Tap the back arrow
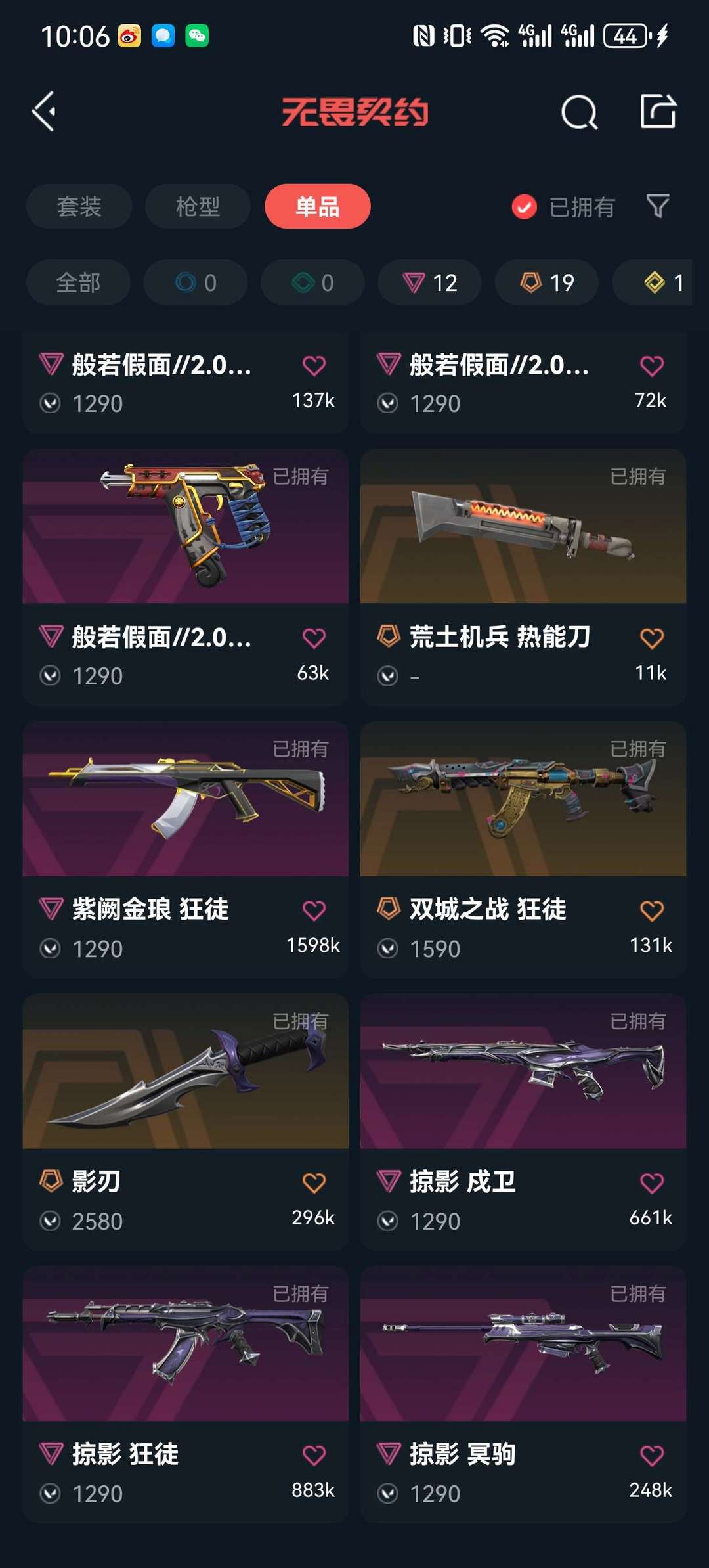 (x=44, y=110)
